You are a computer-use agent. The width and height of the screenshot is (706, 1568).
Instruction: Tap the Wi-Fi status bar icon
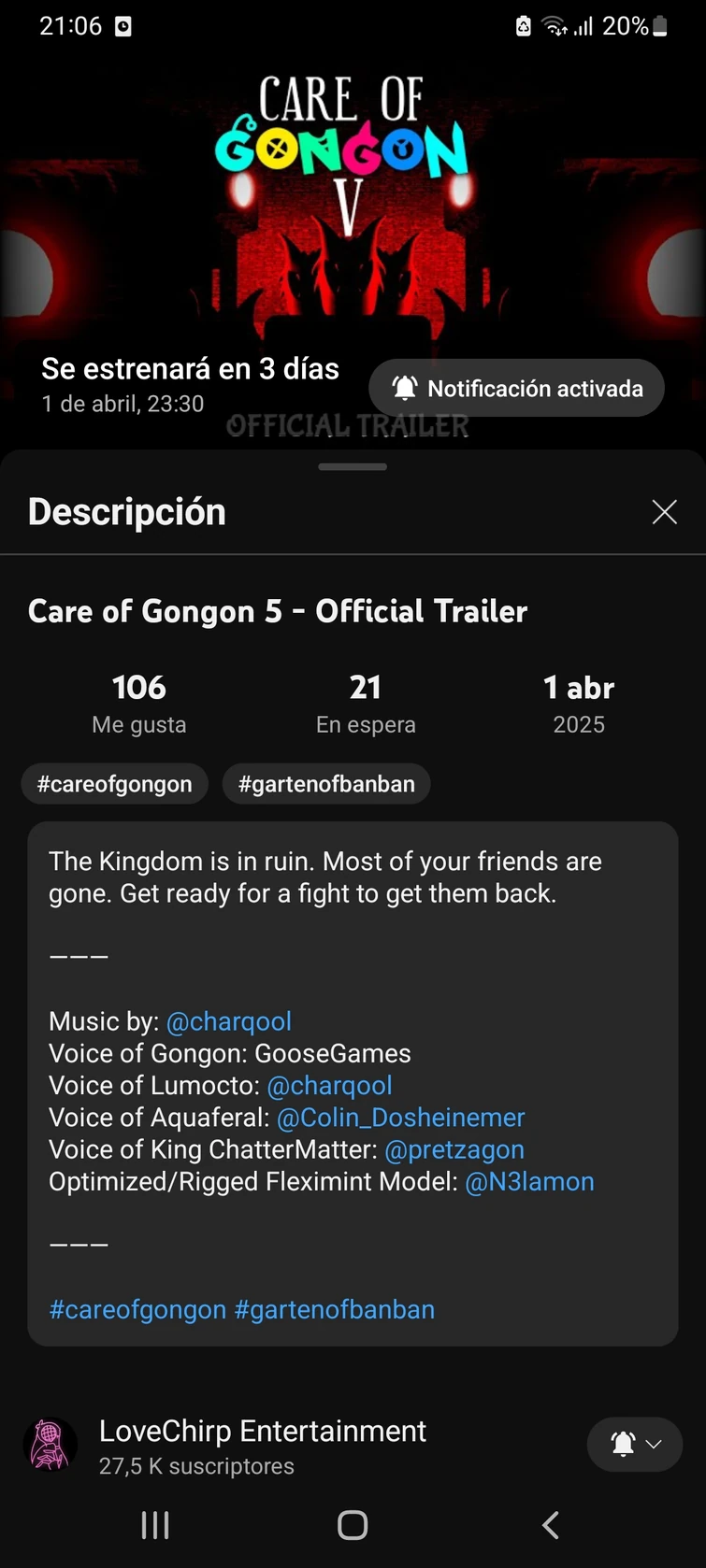552,25
